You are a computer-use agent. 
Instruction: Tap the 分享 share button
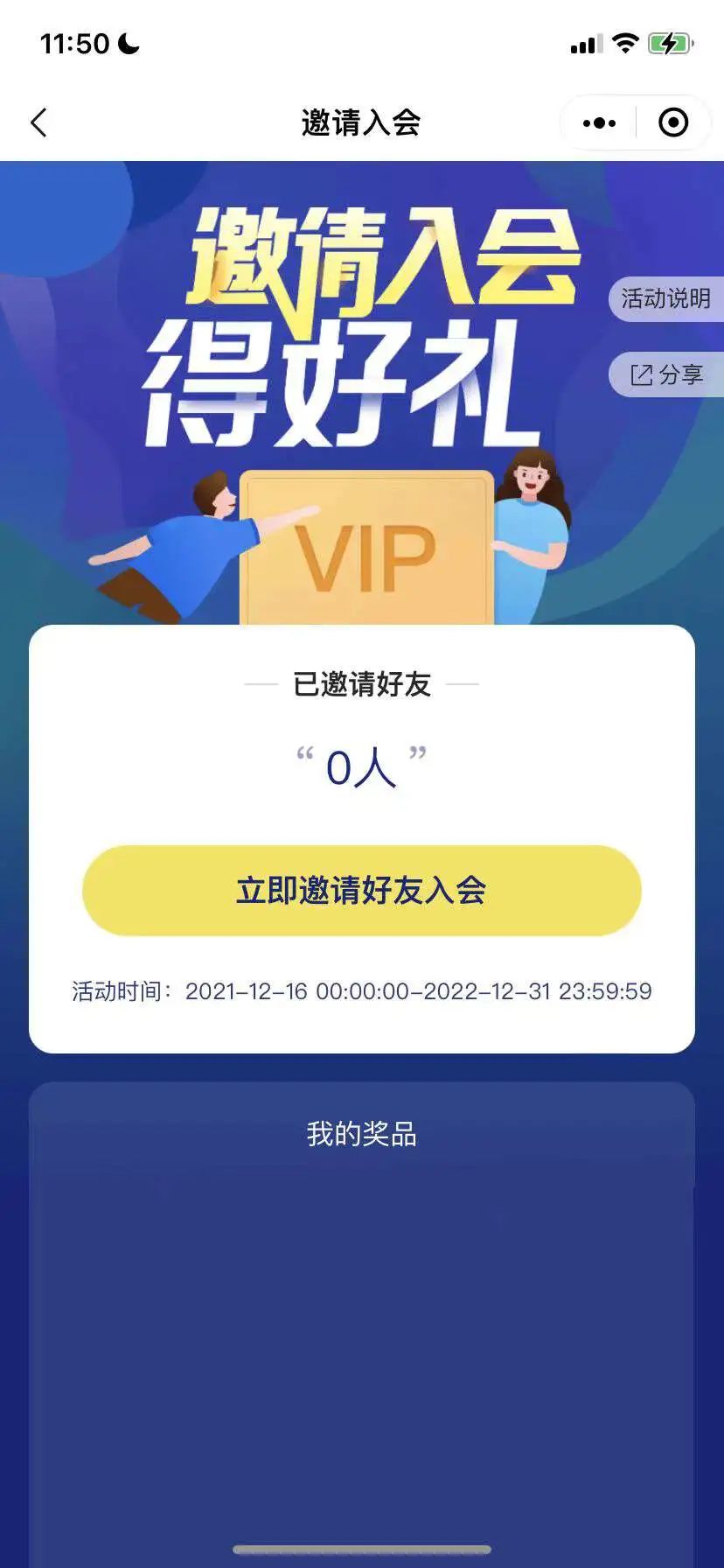pyautogui.click(x=667, y=375)
